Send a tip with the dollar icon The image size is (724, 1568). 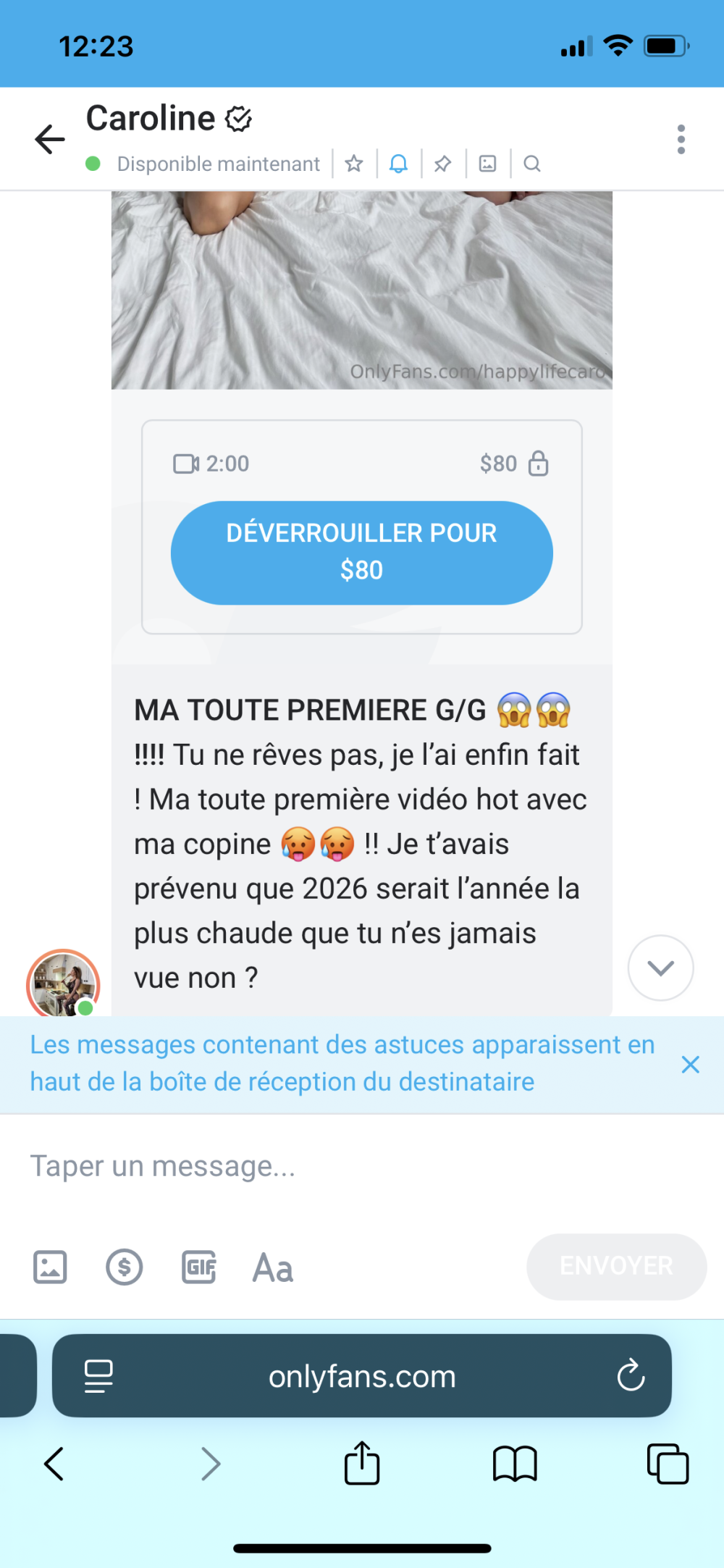[x=125, y=1267]
